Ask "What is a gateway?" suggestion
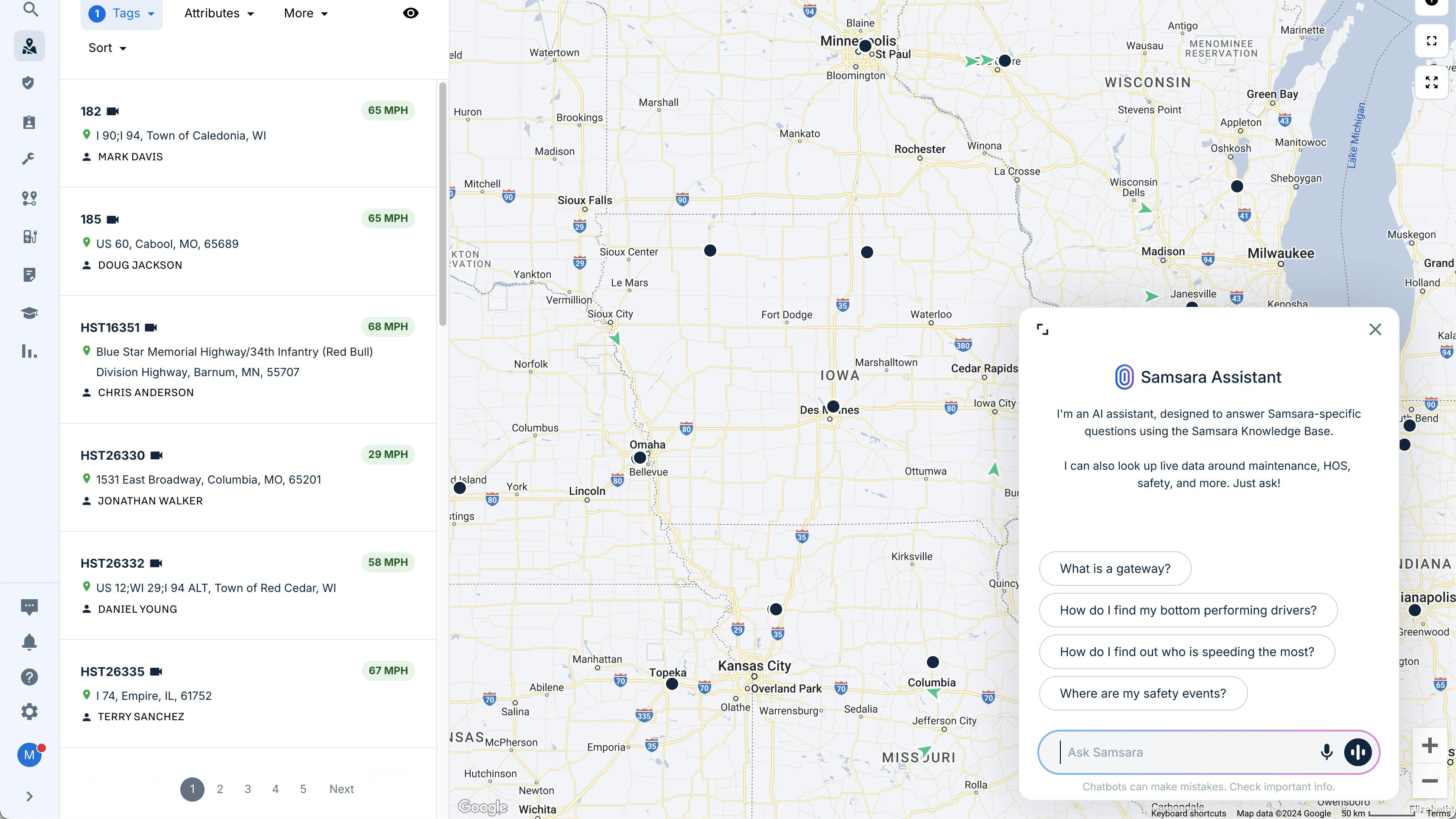The width and height of the screenshot is (1456, 819). (1115, 569)
